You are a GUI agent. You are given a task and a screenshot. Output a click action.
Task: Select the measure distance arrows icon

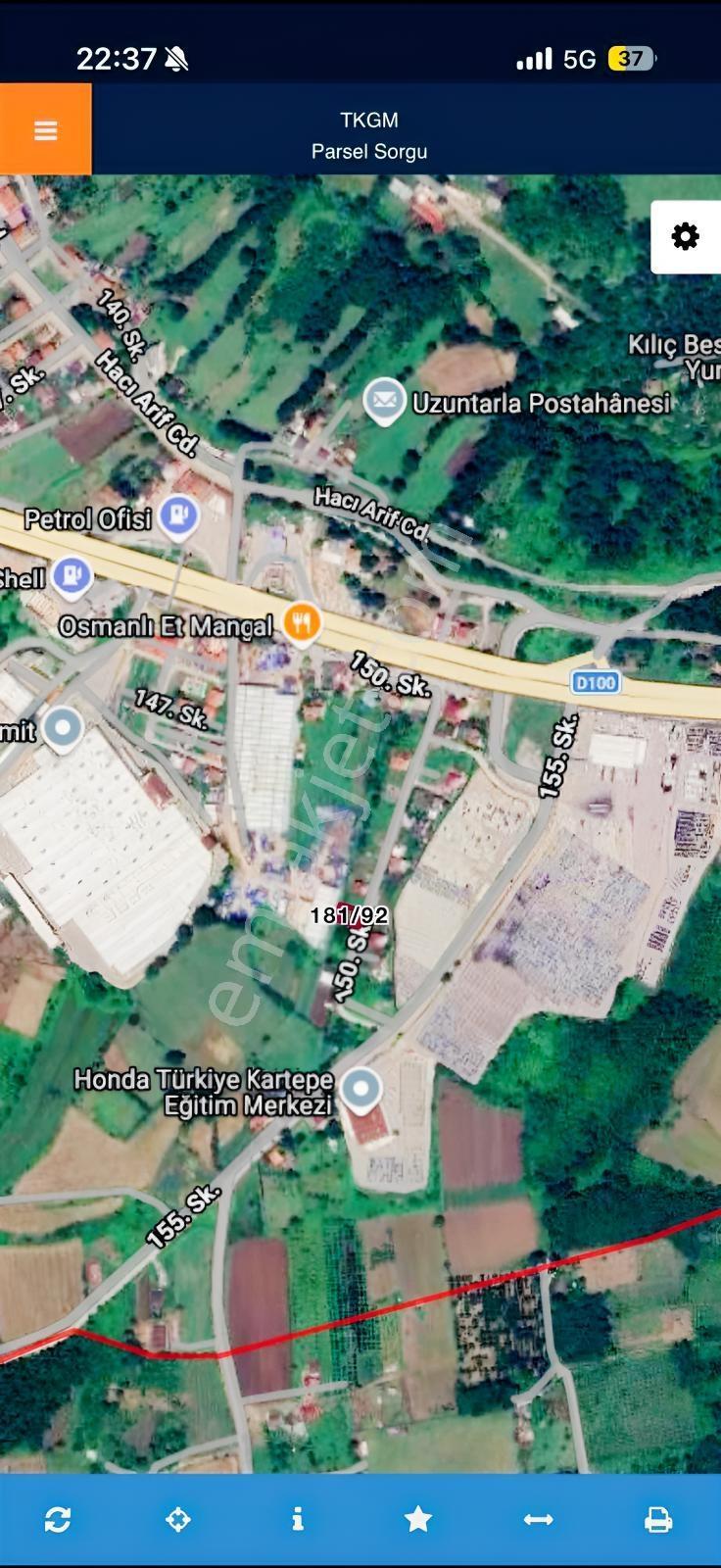click(x=538, y=1519)
